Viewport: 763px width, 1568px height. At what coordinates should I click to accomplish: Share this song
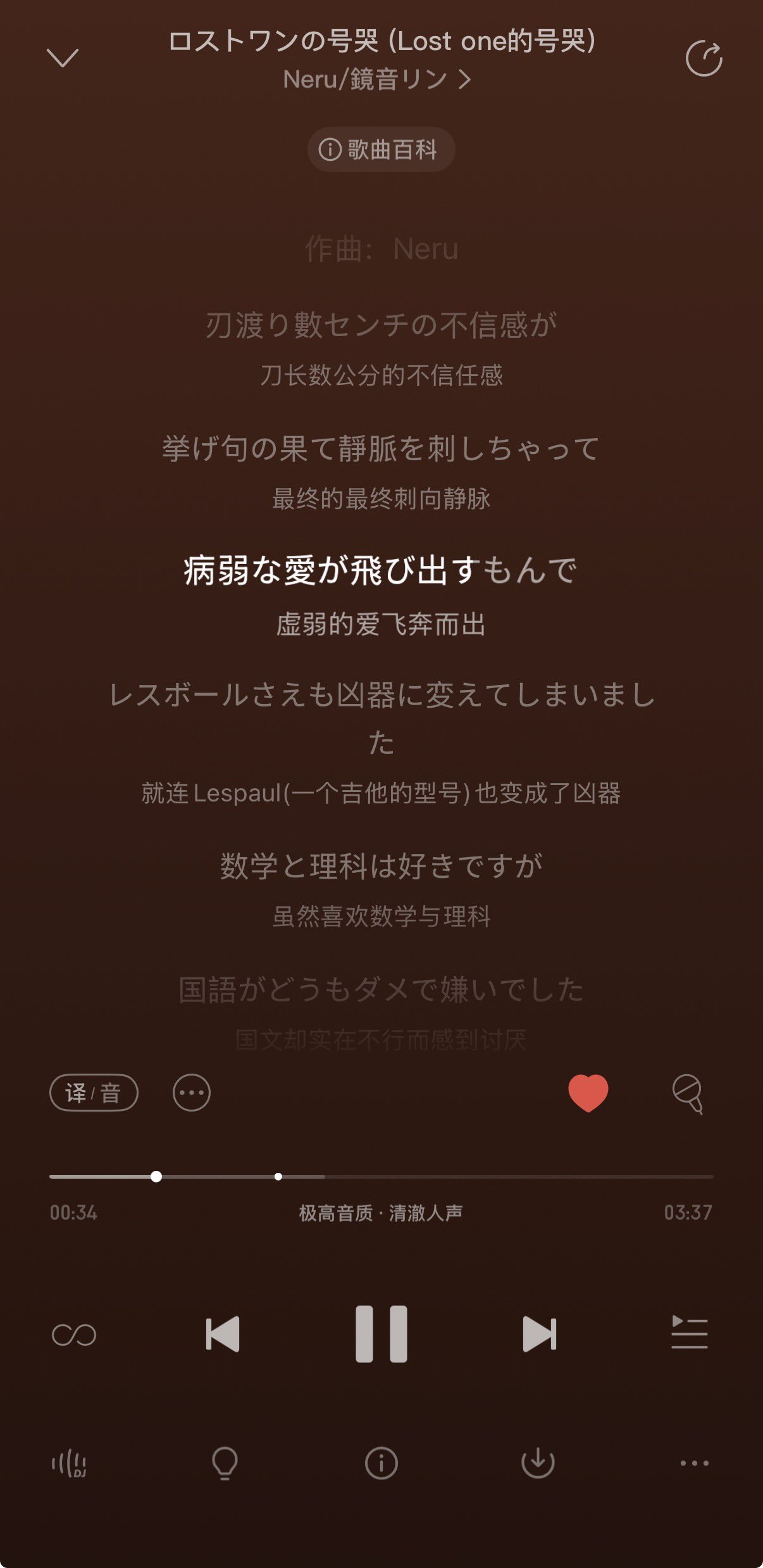point(704,59)
